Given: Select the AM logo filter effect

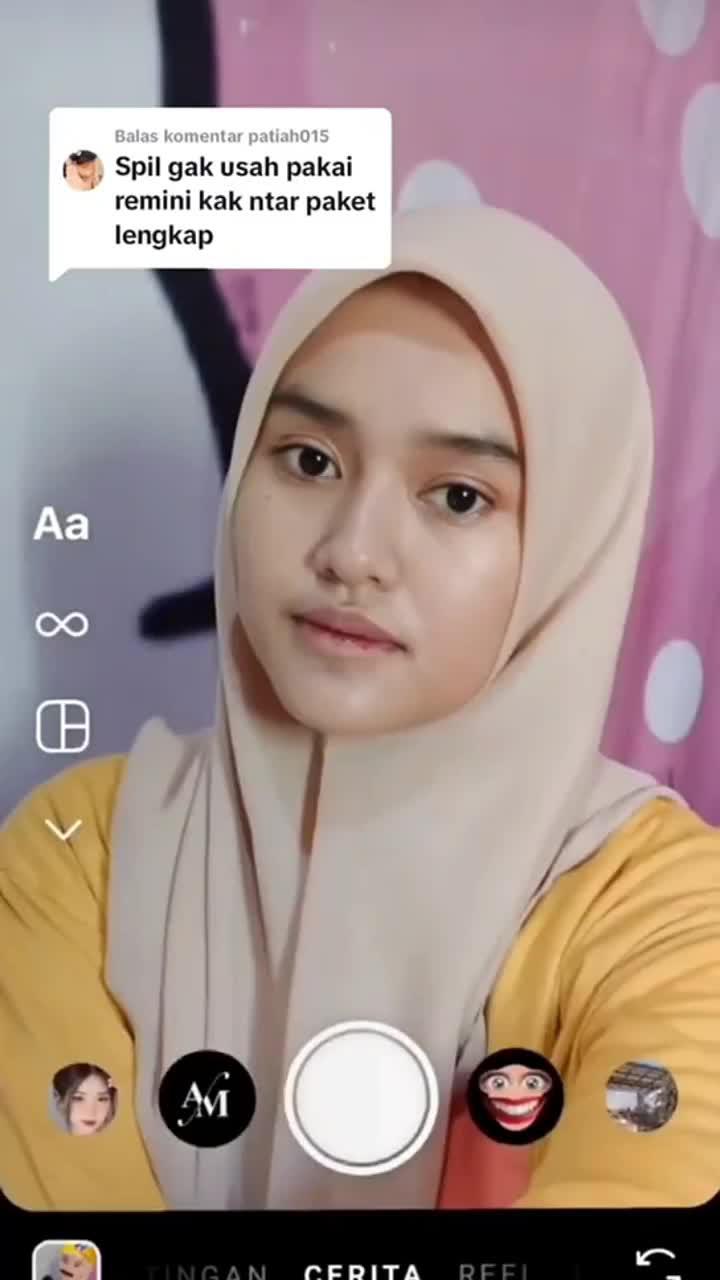Looking at the screenshot, I should (x=207, y=1098).
